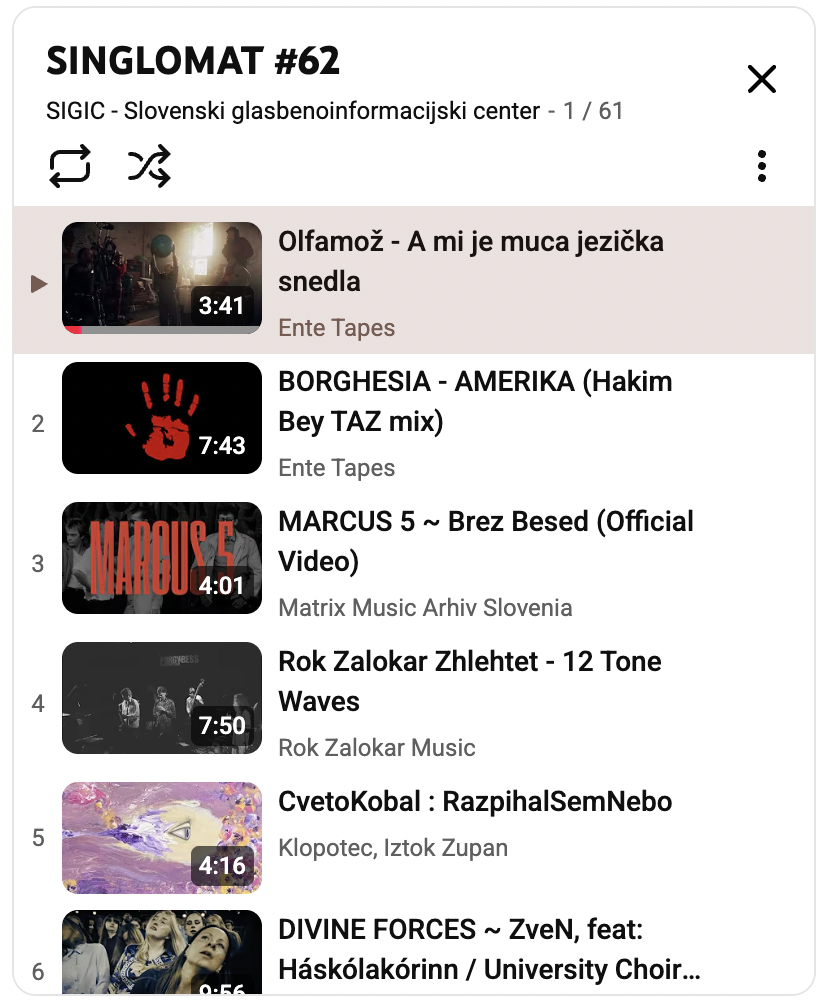Enable repeat for the current playlist
The height and width of the screenshot is (1008, 836).
click(x=71, y=166)
